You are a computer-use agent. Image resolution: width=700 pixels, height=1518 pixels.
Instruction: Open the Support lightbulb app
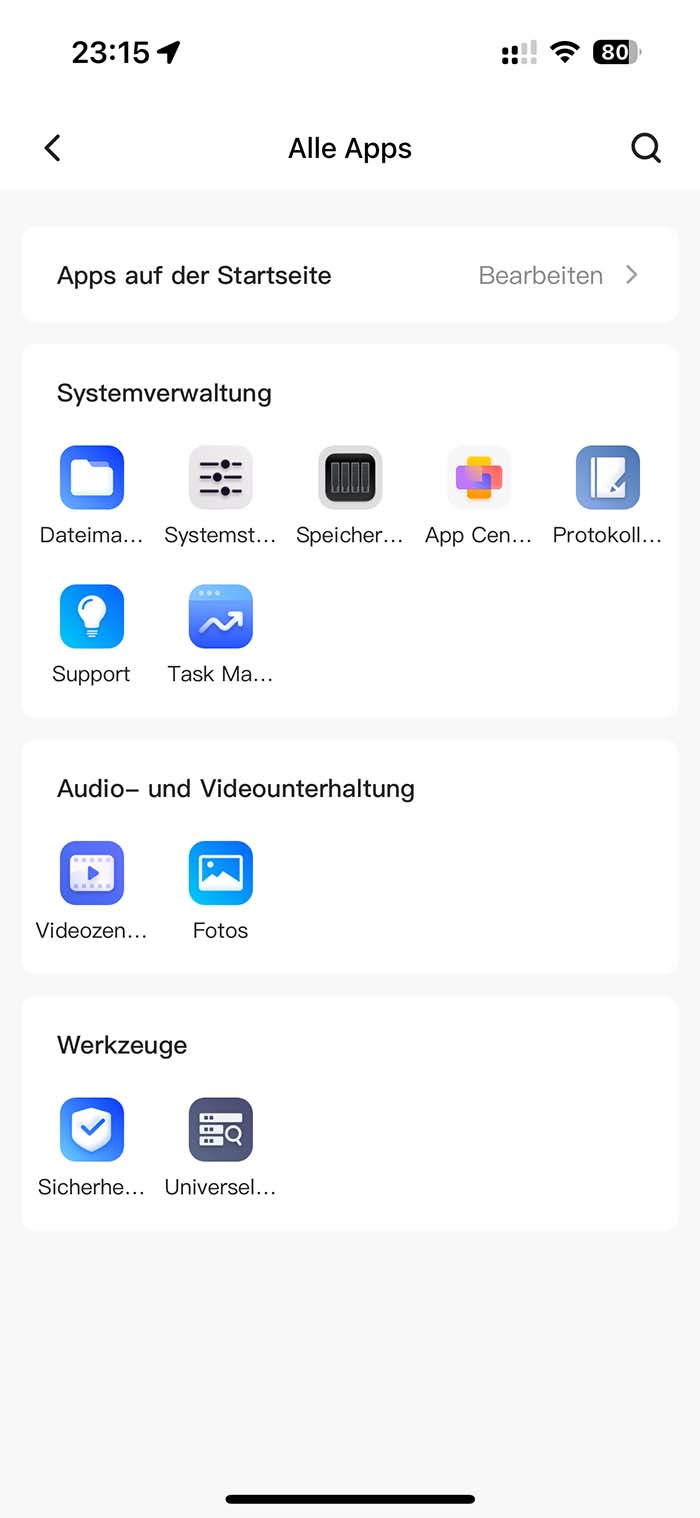click(x=92, y=616)
